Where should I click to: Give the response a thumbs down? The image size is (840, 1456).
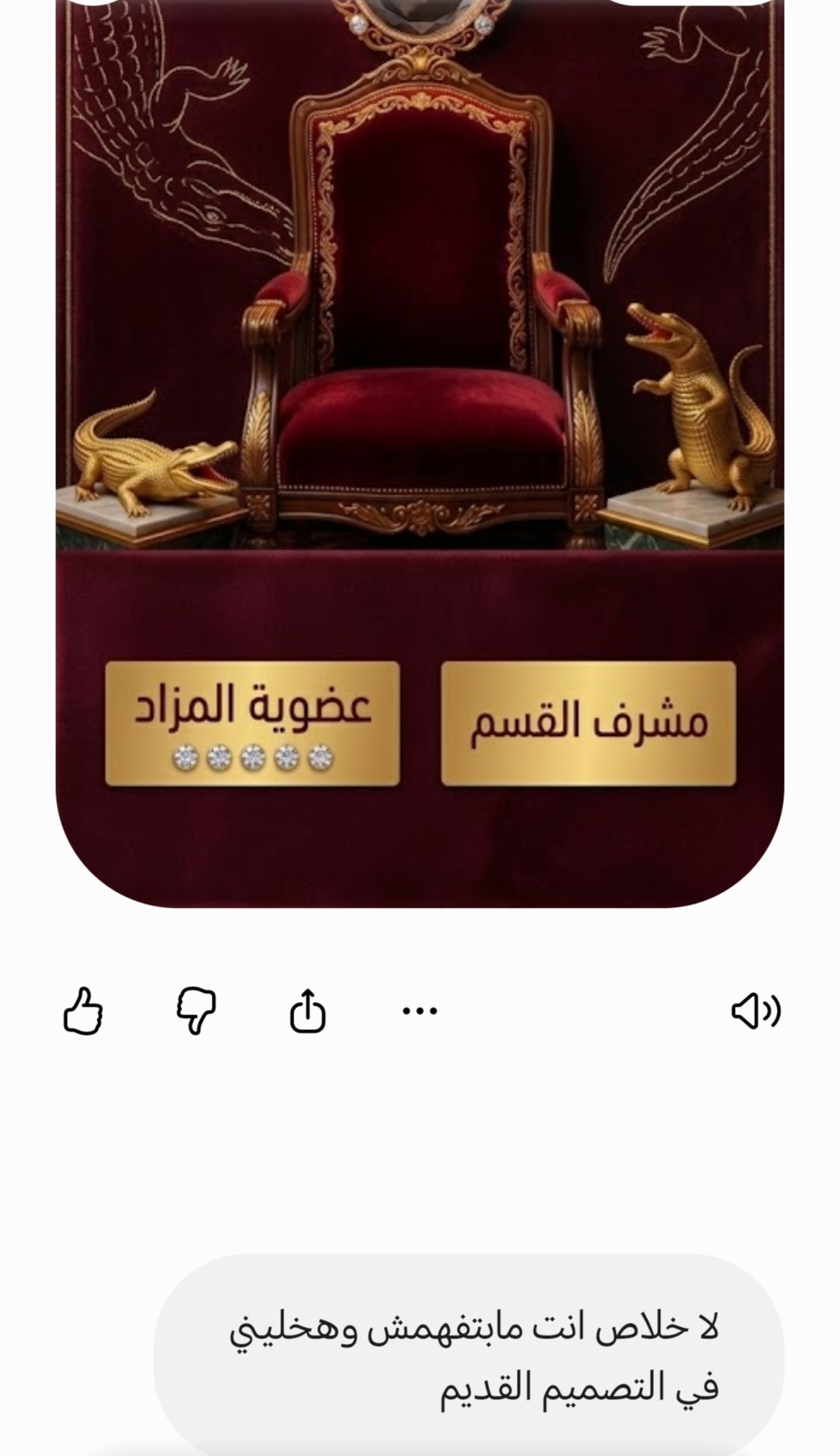[x=196, y=1011]
